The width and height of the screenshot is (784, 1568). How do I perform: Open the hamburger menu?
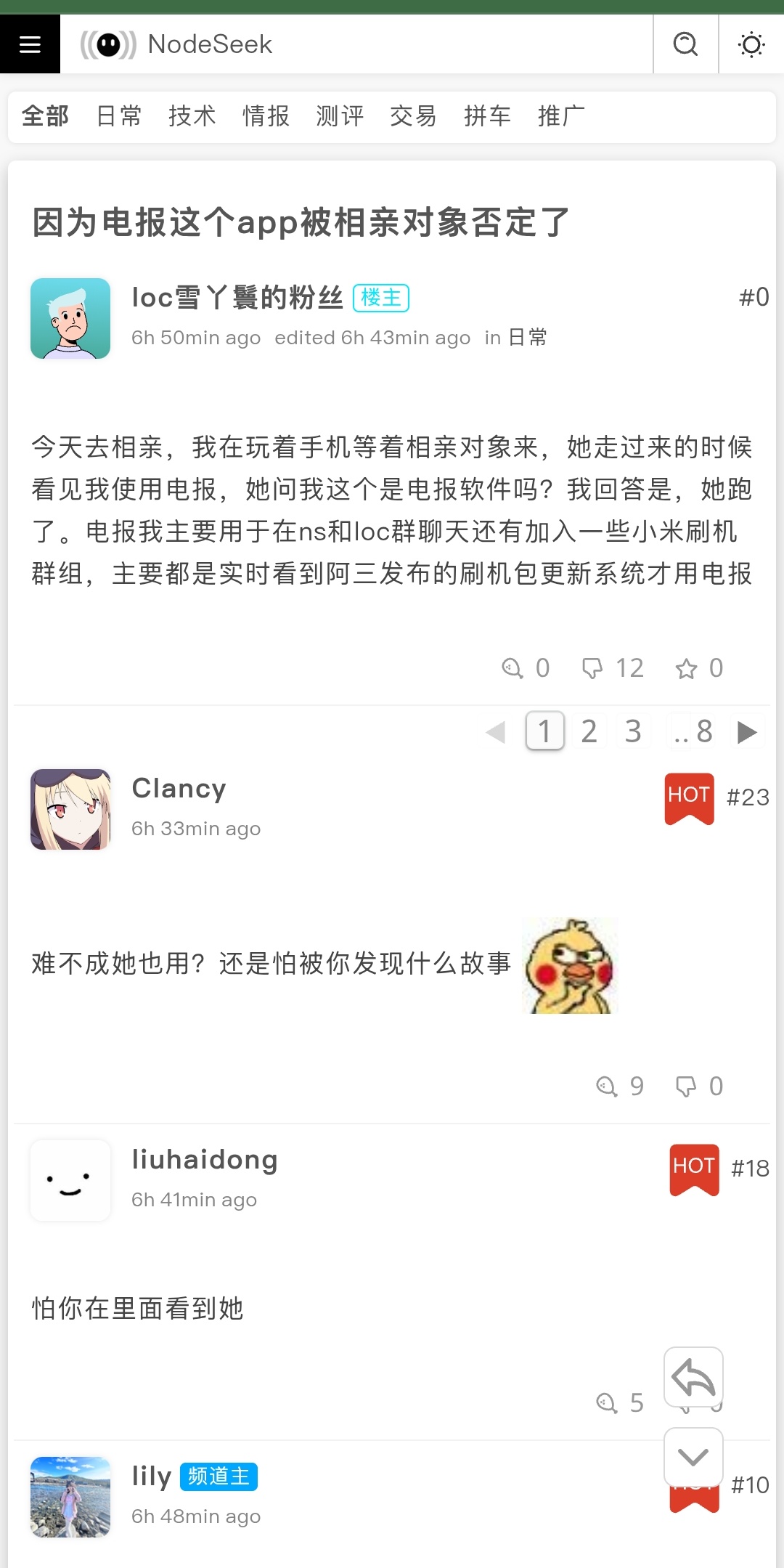pyautogui.click(x=30, y=44)
